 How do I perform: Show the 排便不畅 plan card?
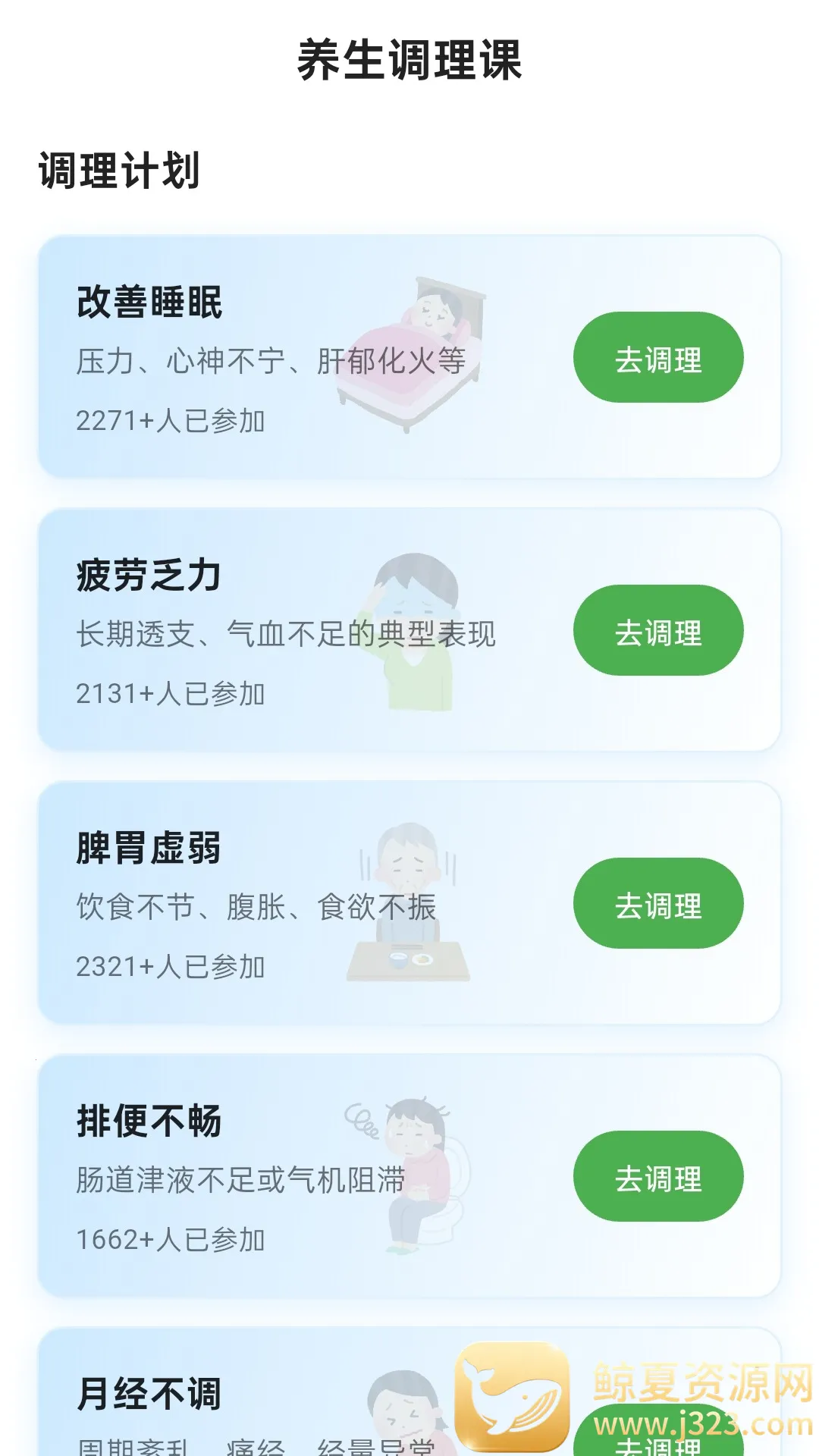pos(303,1177)
